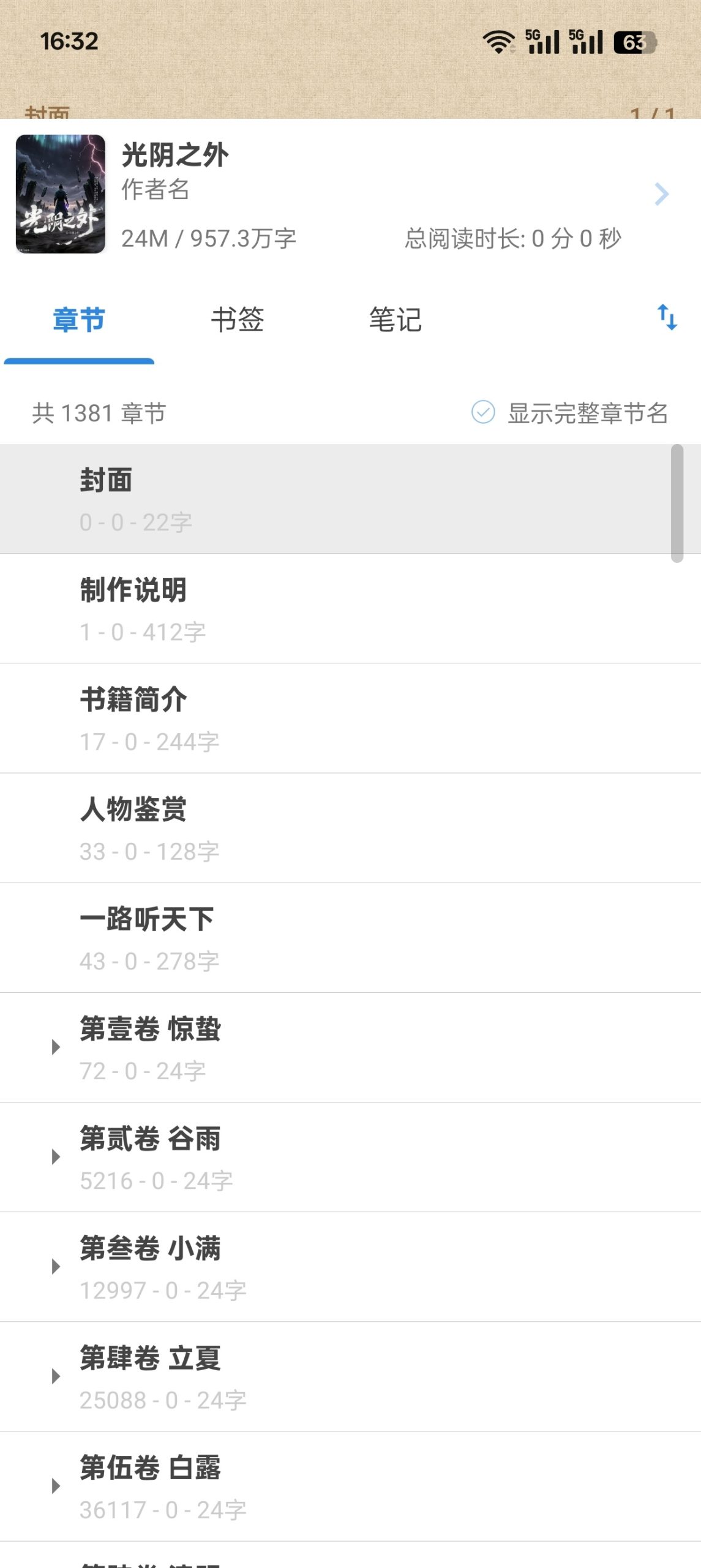
Task: Open book details via the right arrow chevron
Action: pos(662,195)
